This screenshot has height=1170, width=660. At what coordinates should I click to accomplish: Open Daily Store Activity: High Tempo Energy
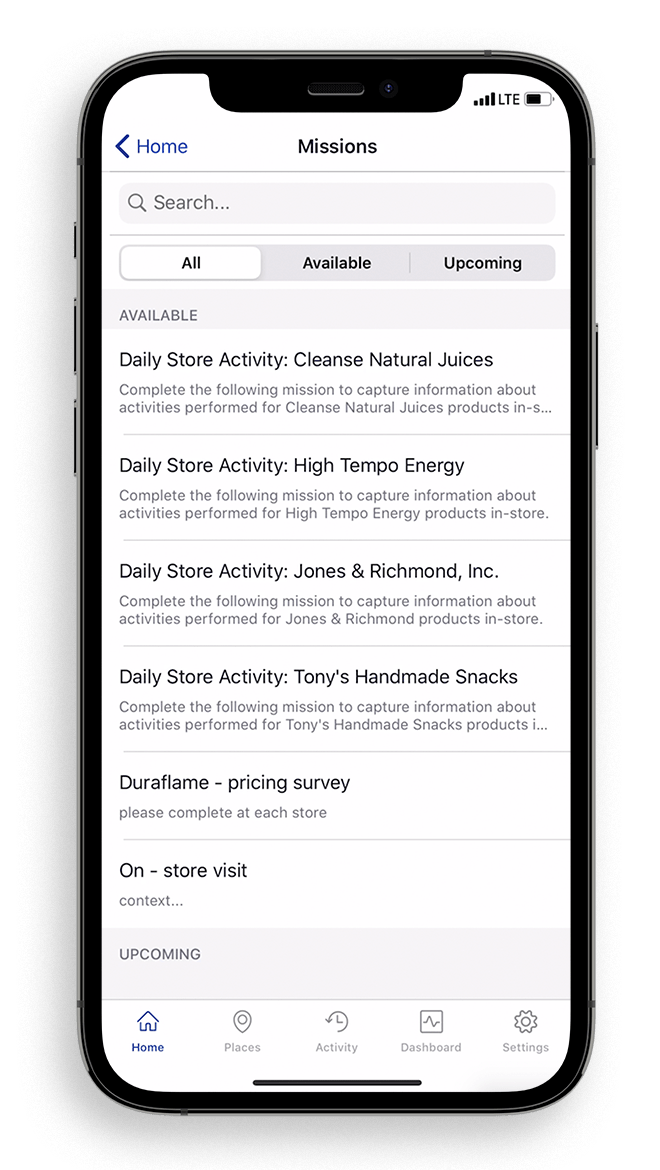[336, 488]
